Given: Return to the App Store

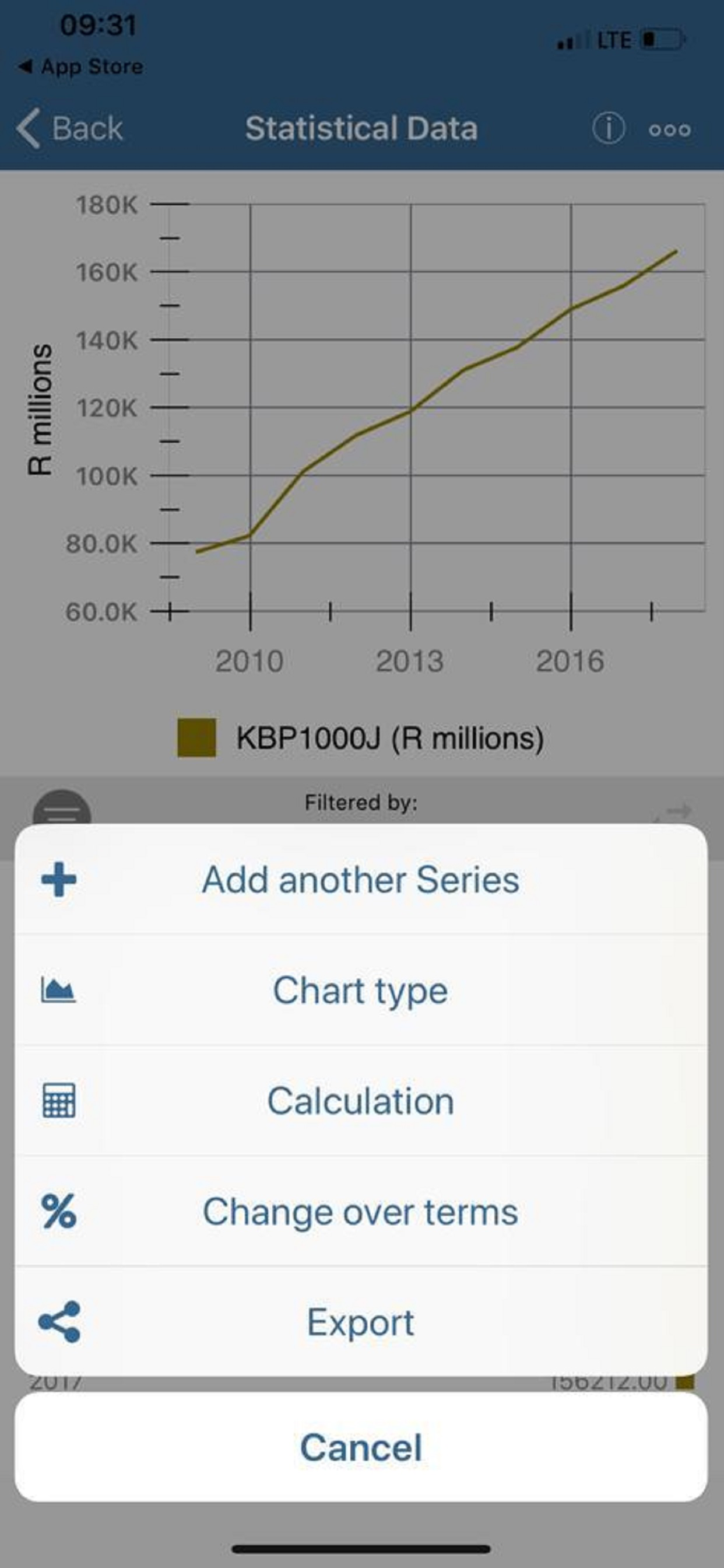Looking at the screenshot, I should coord(82,66).
